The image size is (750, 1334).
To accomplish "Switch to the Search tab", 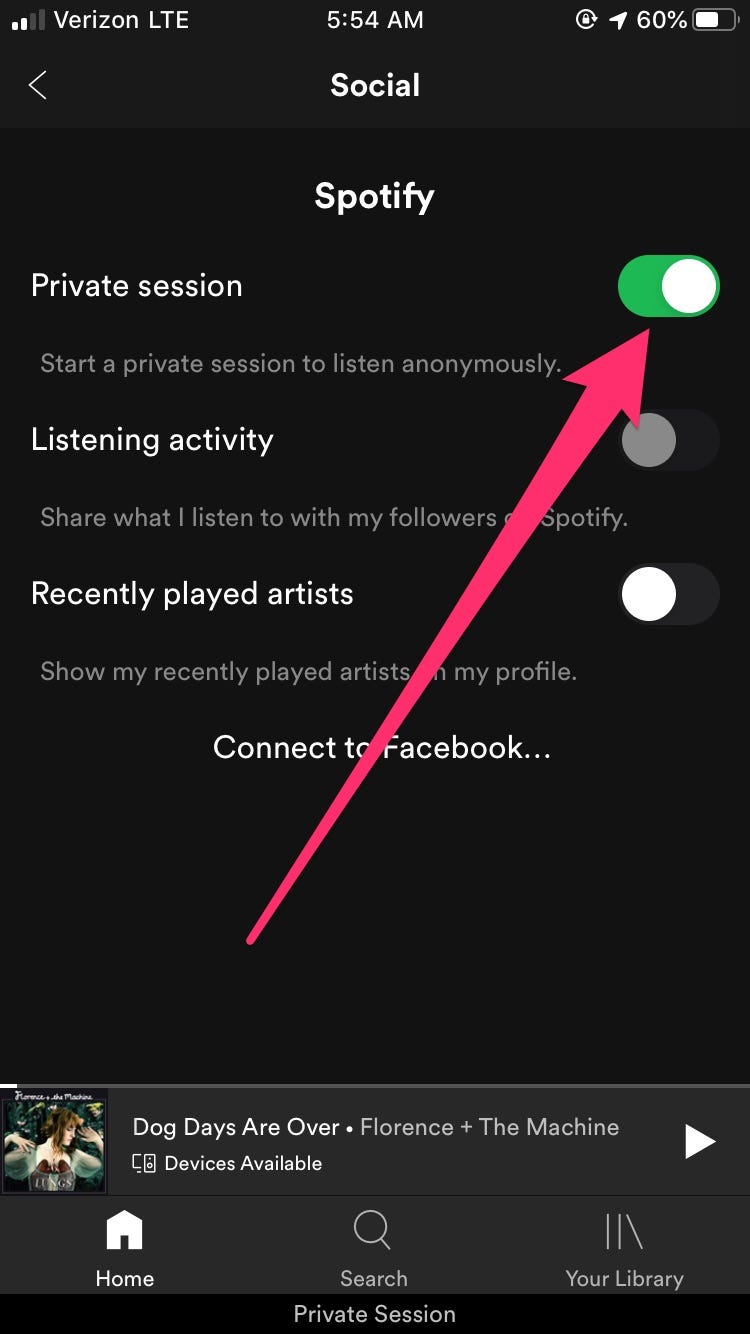I will [x=373, y=1249].
